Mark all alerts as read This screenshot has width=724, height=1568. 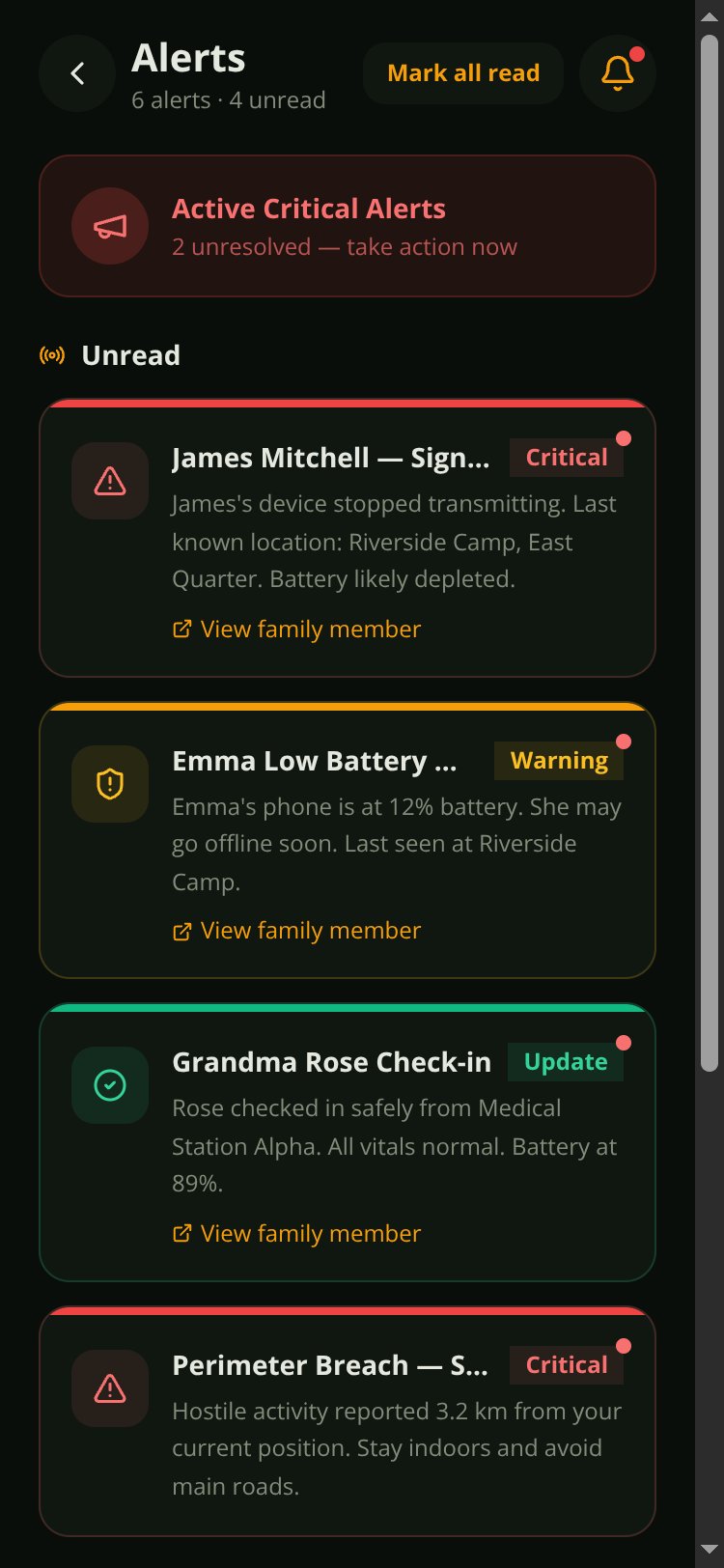pyautogui.click(x=463, y=73)
